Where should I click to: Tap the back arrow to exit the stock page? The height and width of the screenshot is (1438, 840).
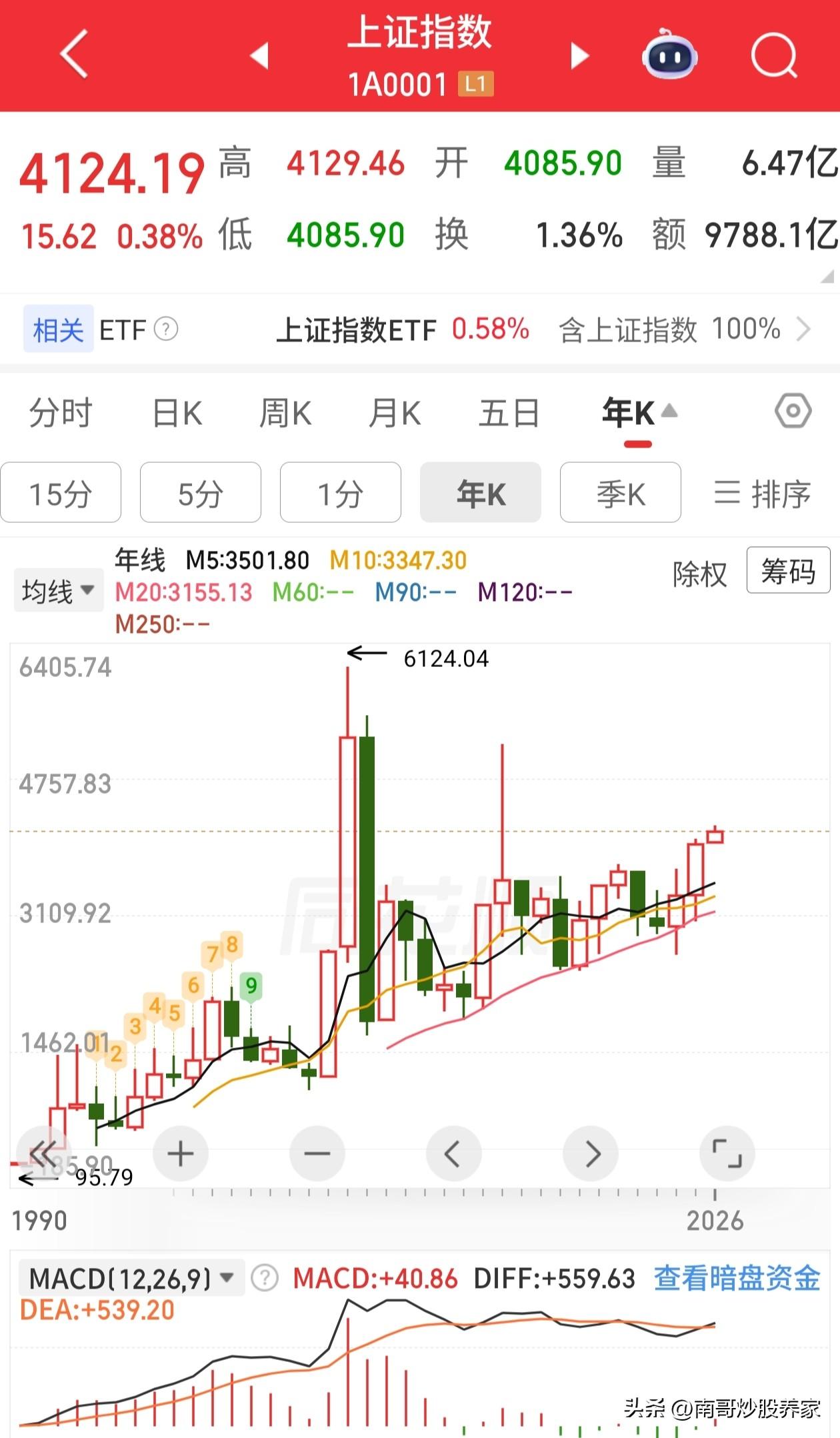click(73, 55)
